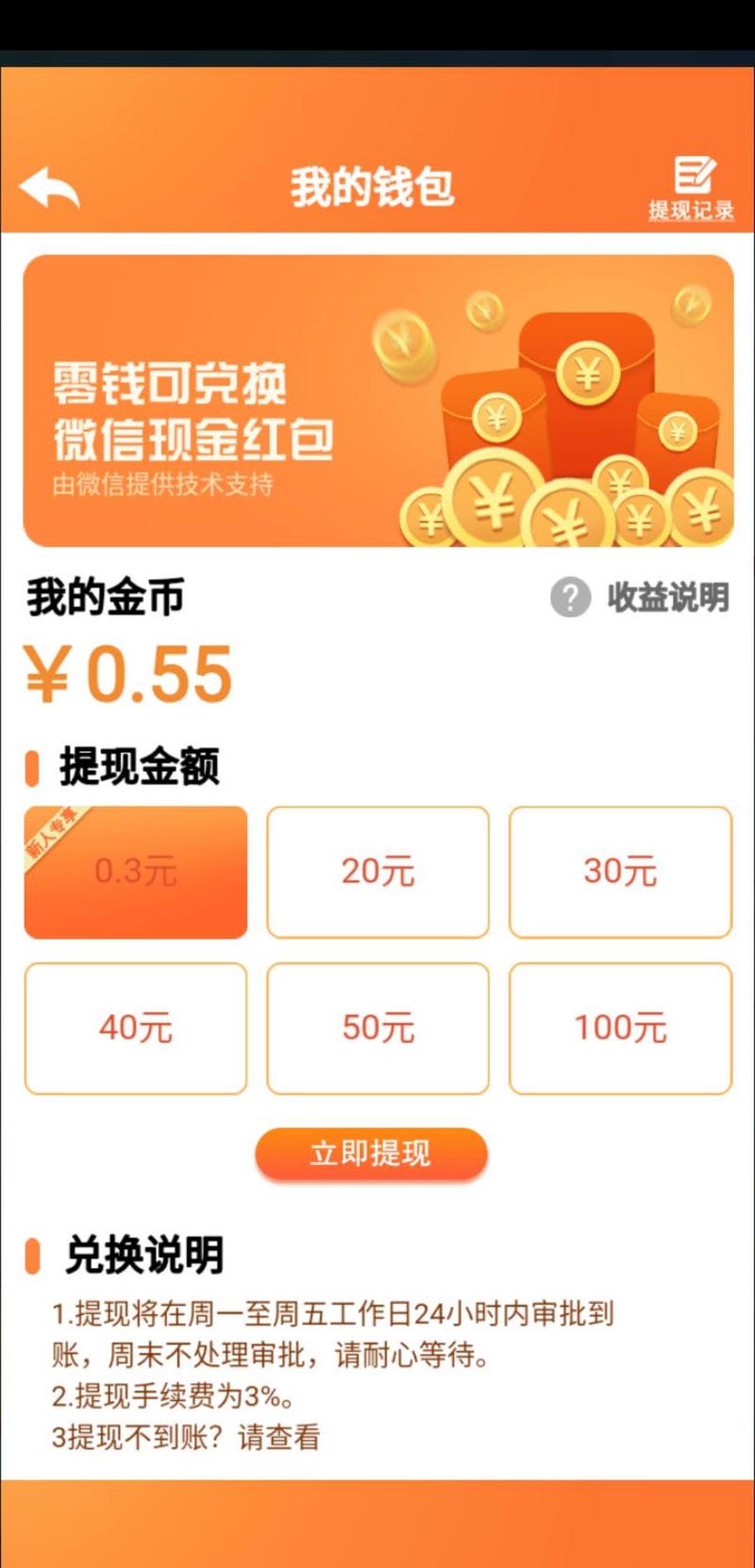Open 提现记录 withdrawal records
Viewport: 755px width, 1568px height.
[x=691, y=189]
